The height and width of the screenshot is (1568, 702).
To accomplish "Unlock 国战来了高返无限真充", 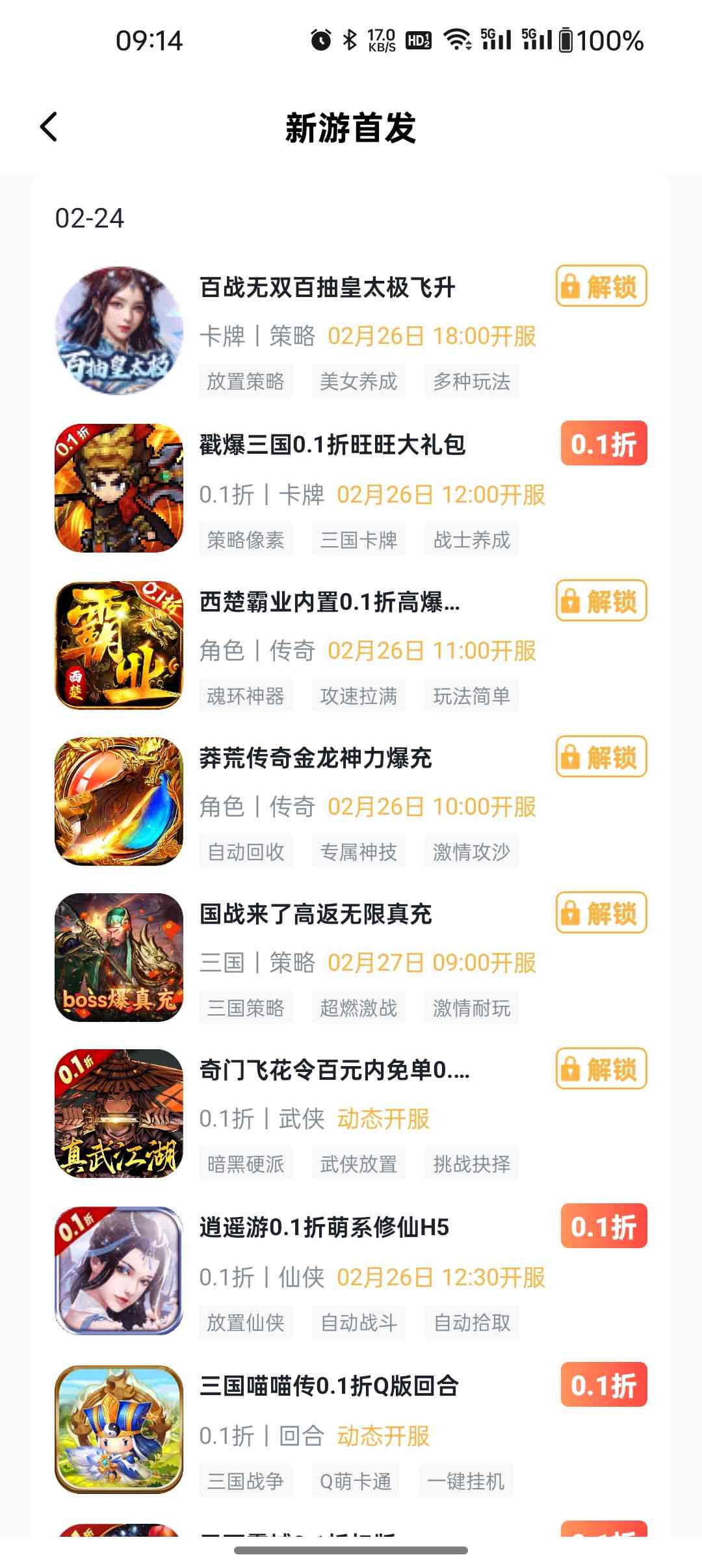I will tap(601, 913).
